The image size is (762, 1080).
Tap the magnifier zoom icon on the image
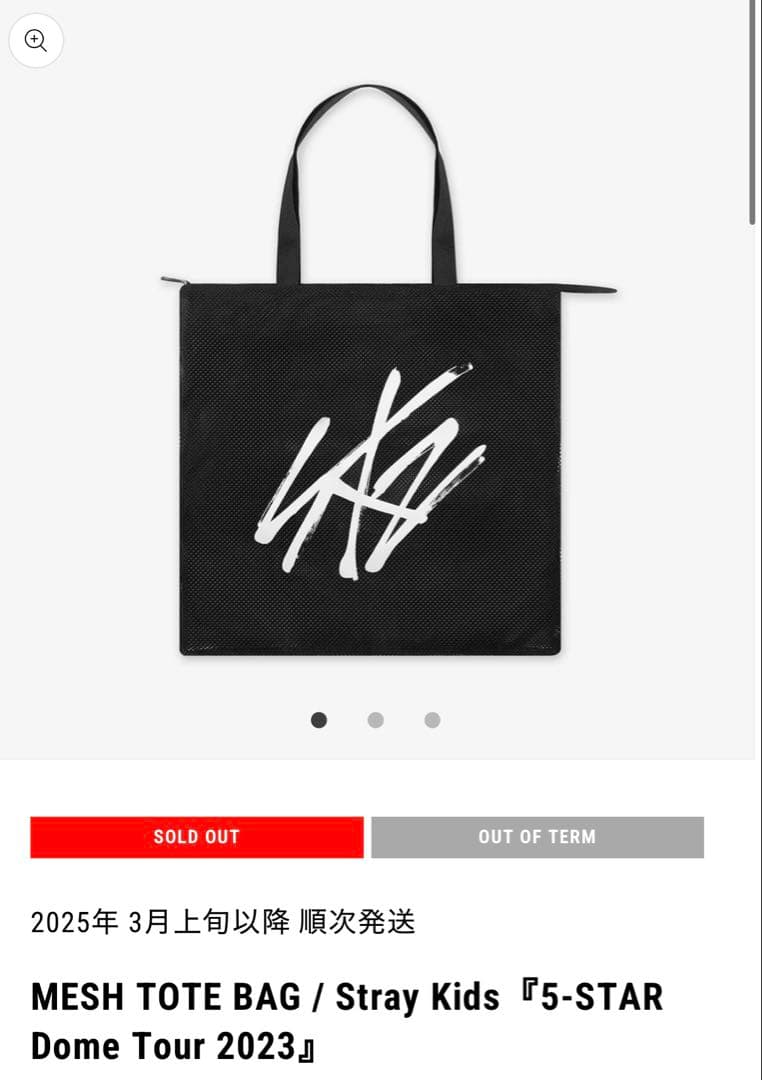36,41
